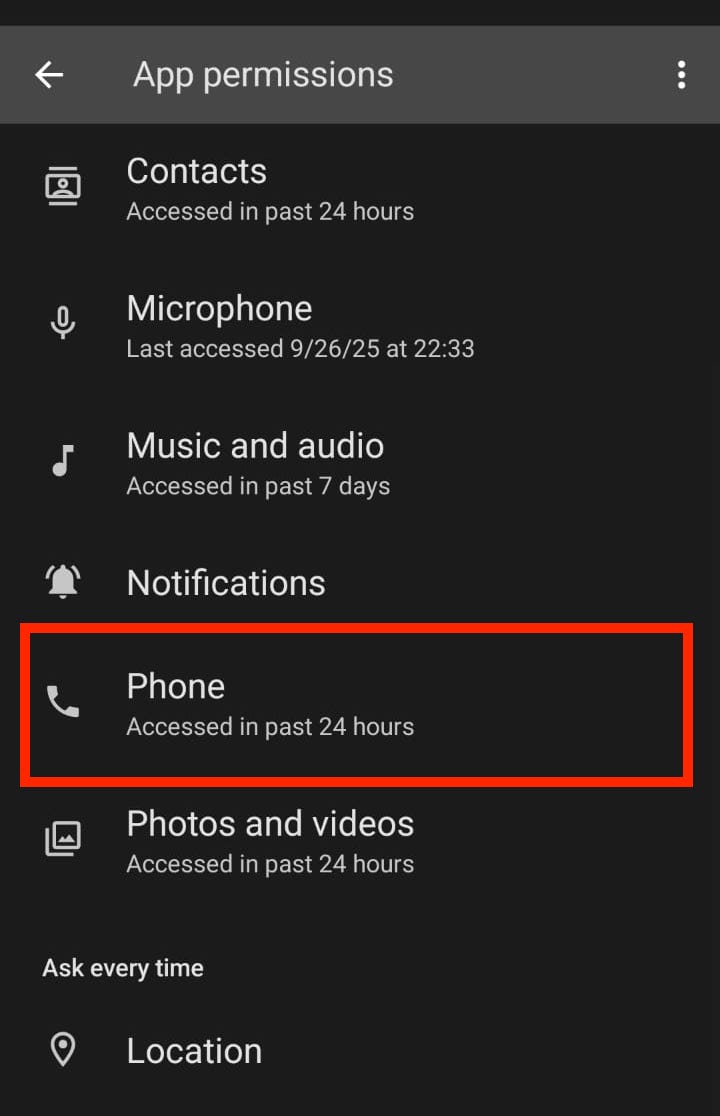This screenshot has width=720, height=1116.
Task: Select the Photos and videos gallery icon
Action: click(x=62, y=840)
